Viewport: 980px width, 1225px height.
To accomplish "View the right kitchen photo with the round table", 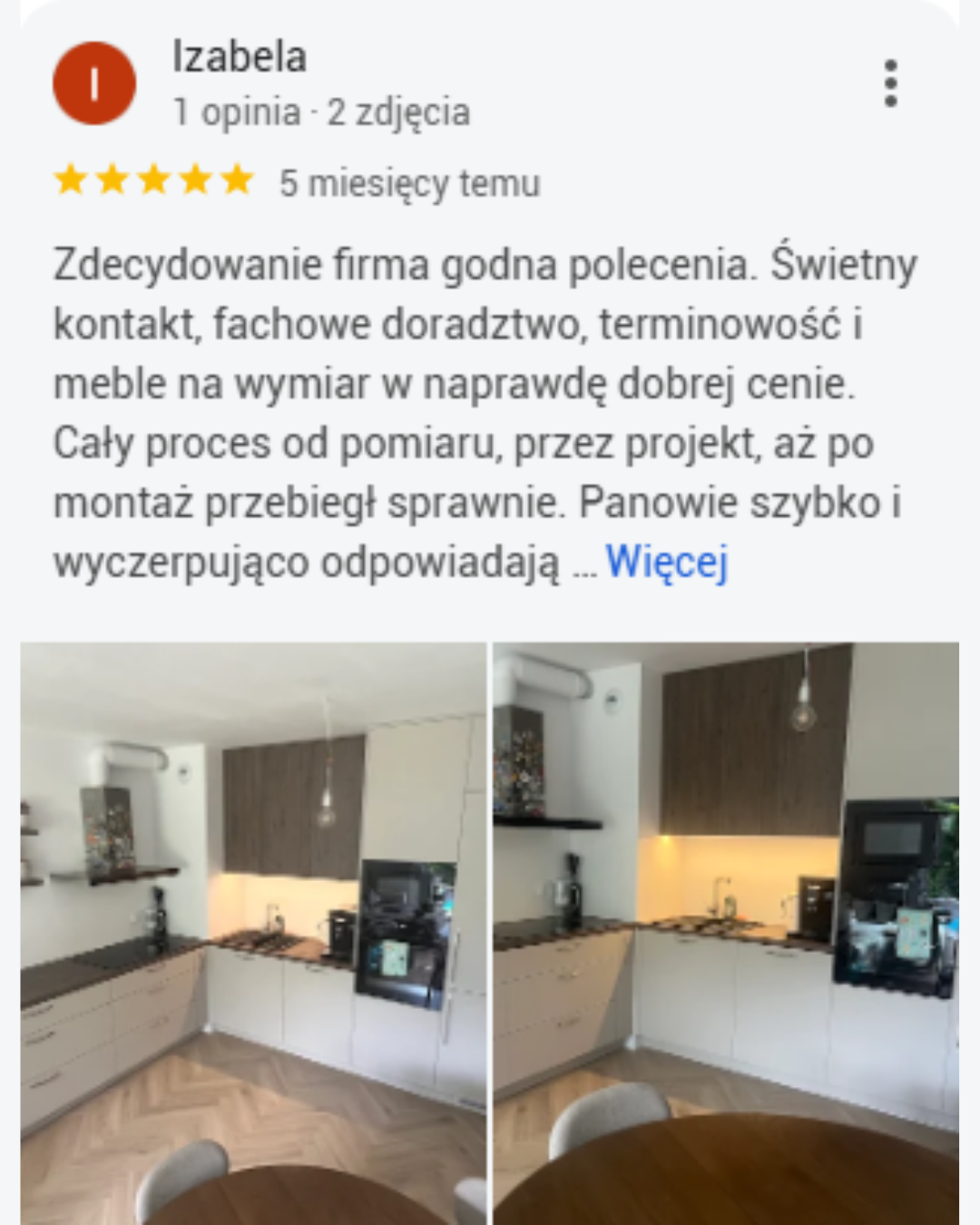I will pos(726,933).
